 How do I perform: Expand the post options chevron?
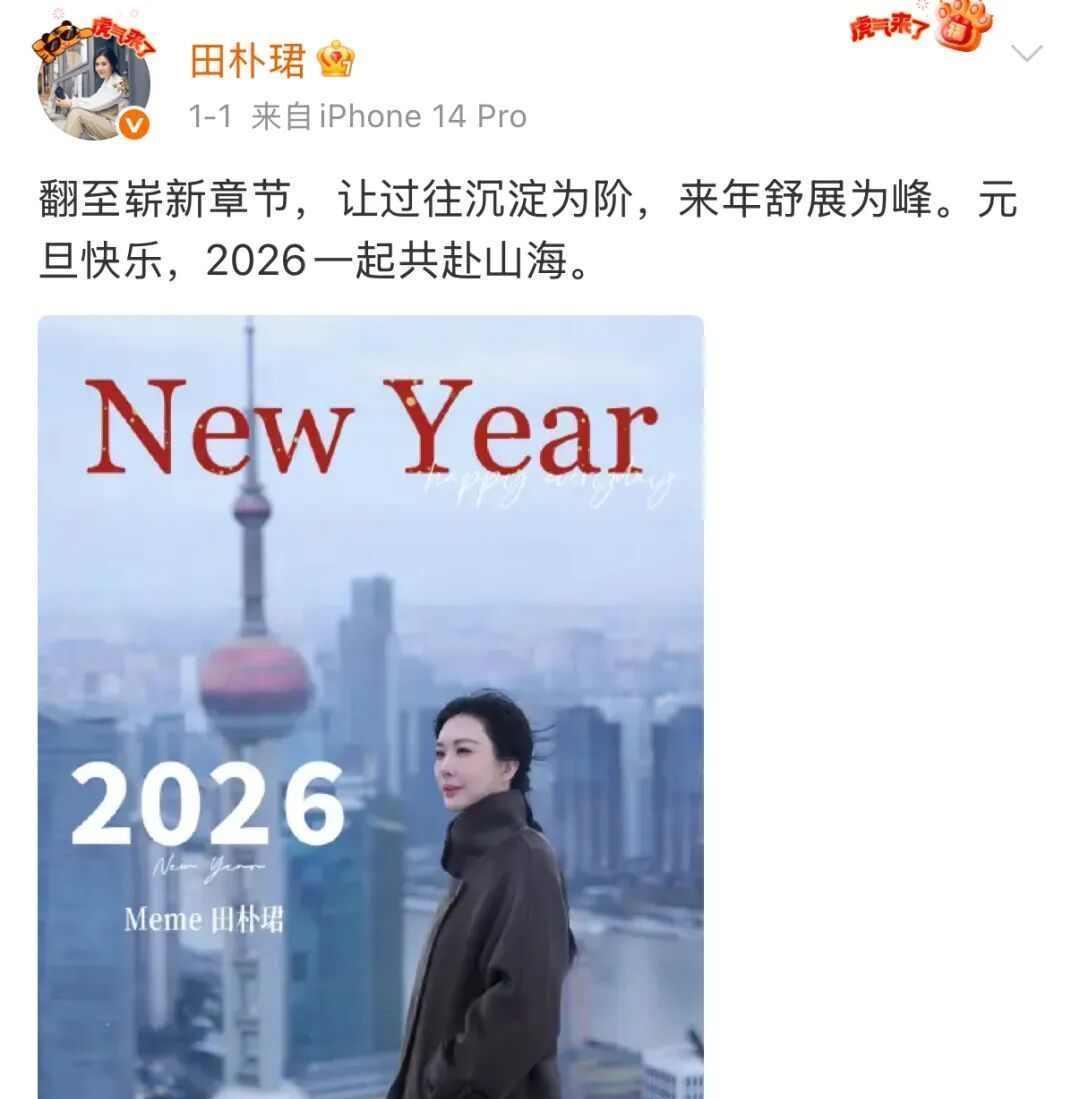coord(1027,54)
